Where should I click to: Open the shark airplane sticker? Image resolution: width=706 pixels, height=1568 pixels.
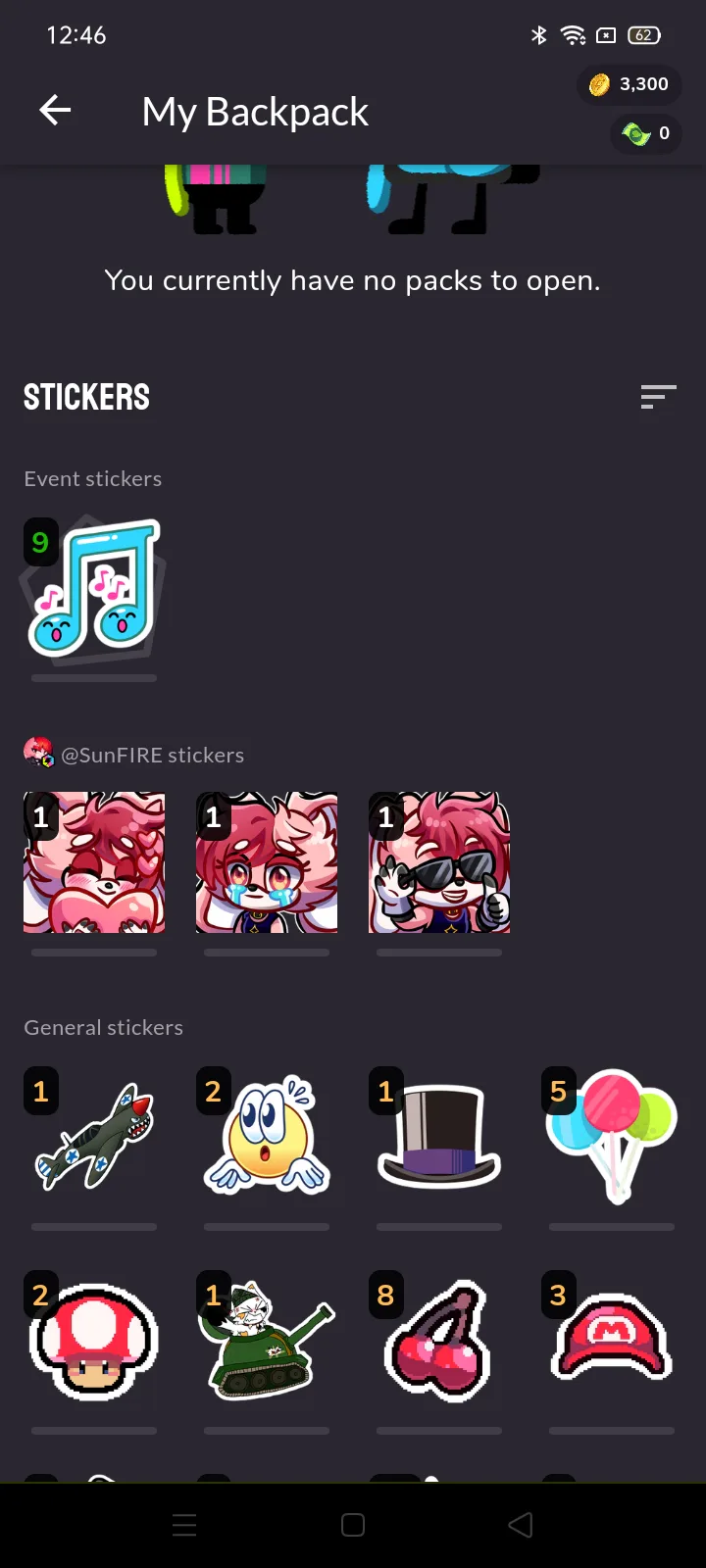coord(94,1137)
